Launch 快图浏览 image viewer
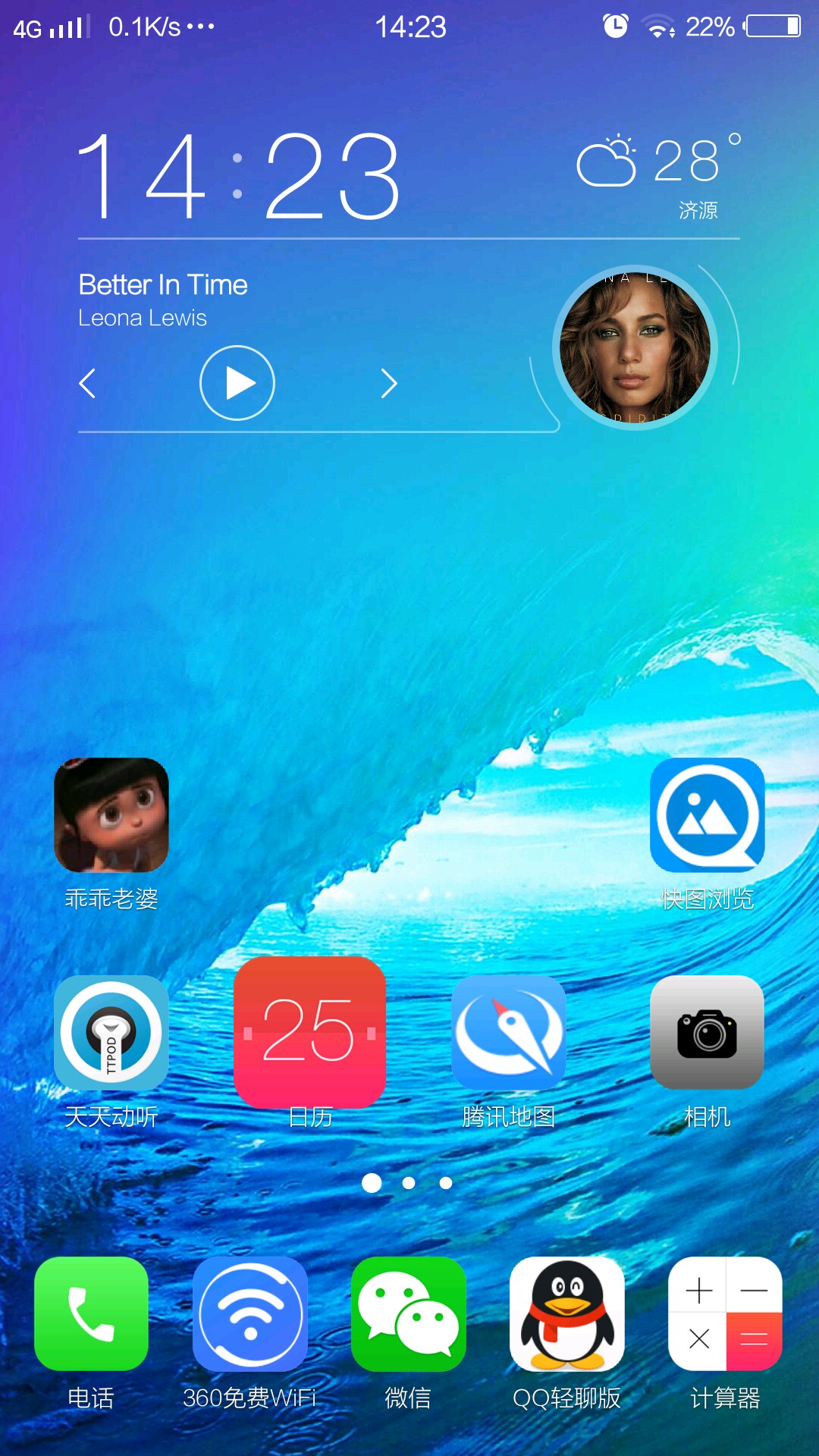The height and width of the screenshot is (1456, 819). tap(707, 815)
